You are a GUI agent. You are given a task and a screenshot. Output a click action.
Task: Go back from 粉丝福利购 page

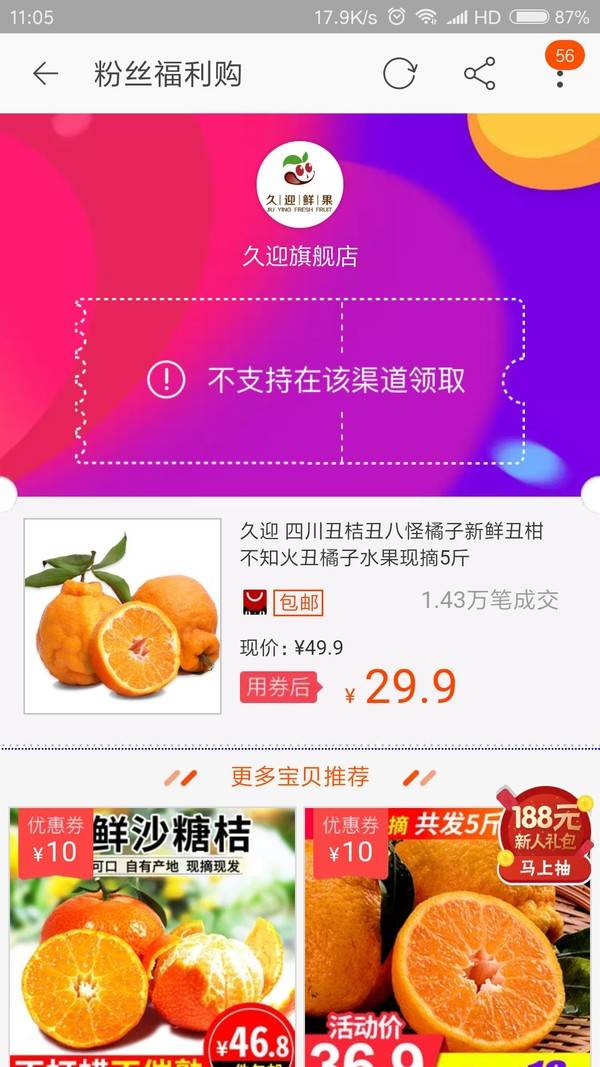(x=45, y=74)
